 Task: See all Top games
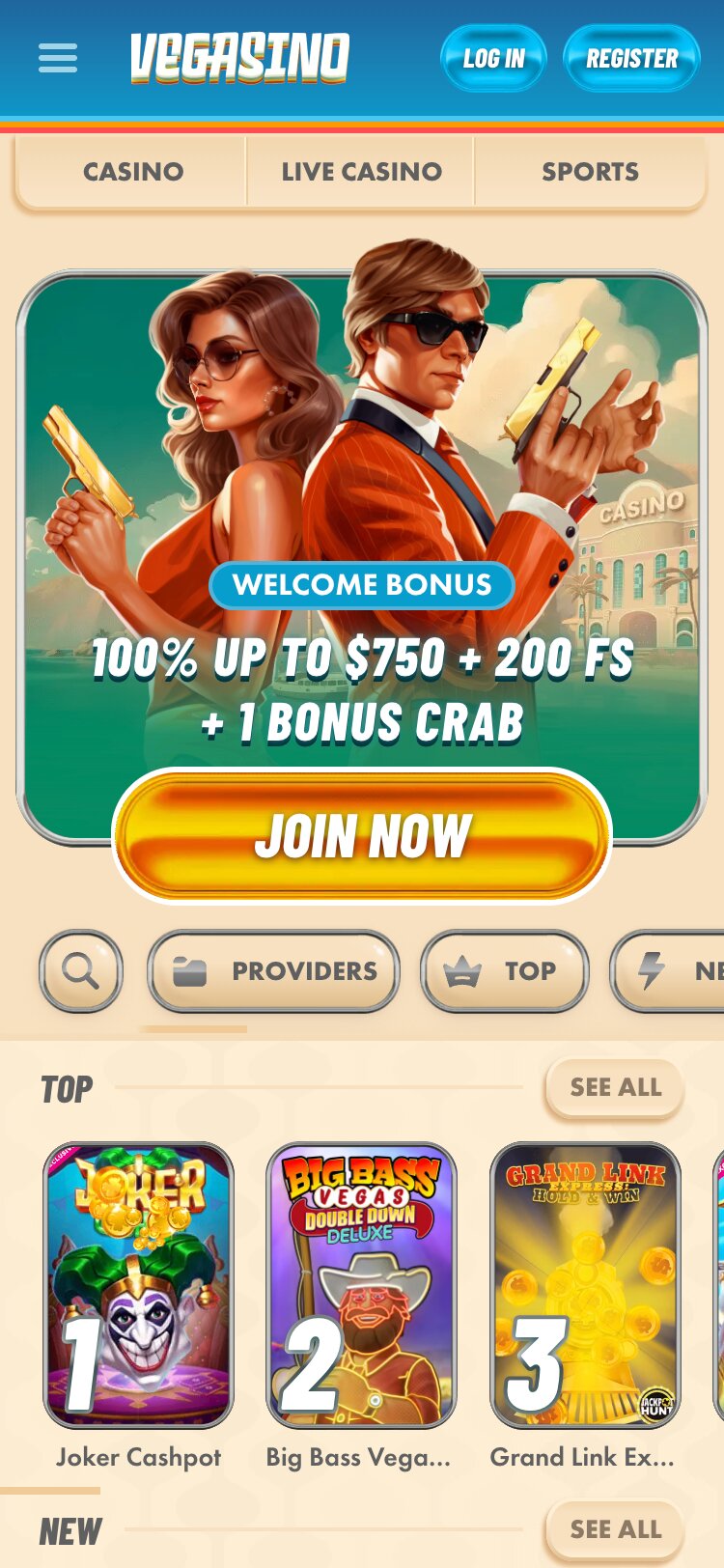click(x=615, y=1087)
